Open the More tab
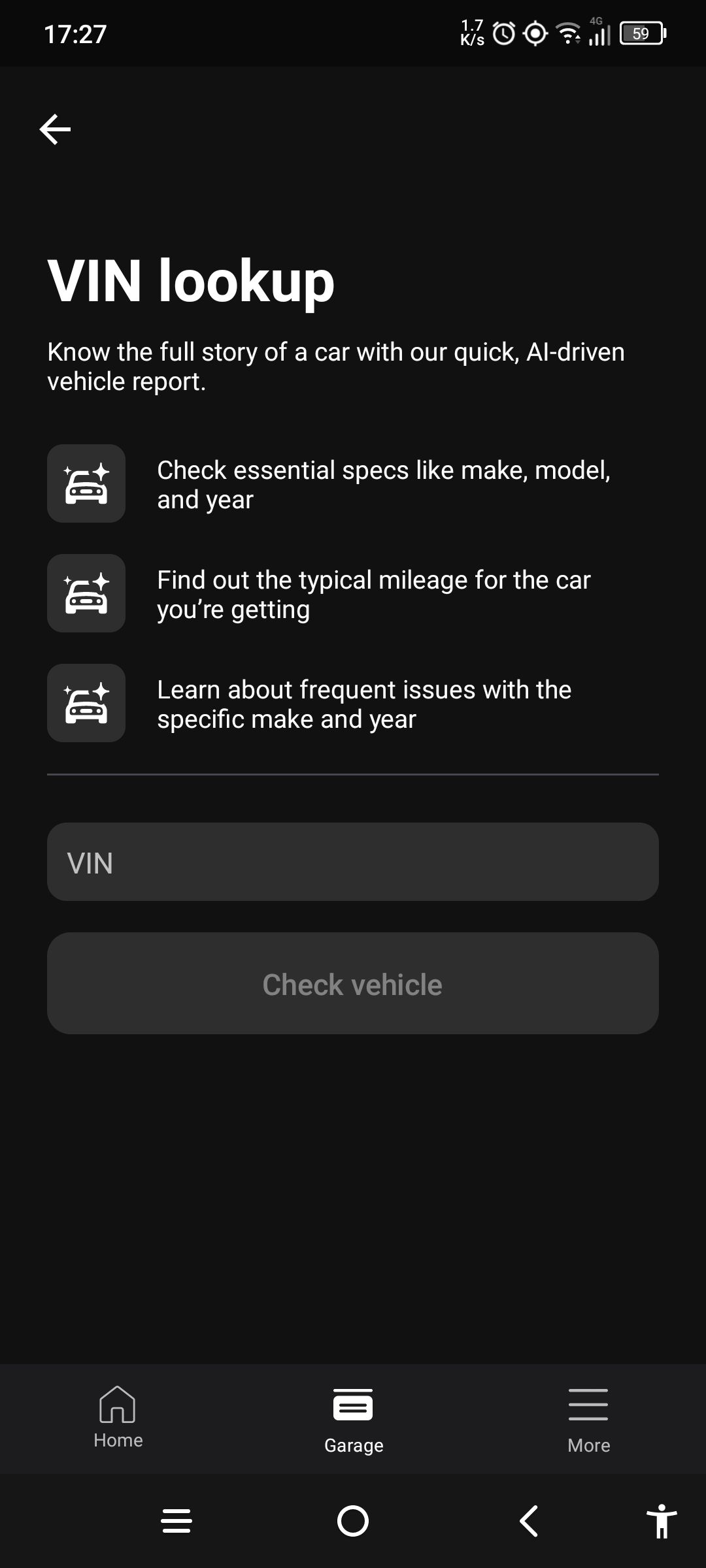Screen dimensions: 706x1568 click(x=588, y=1419)
